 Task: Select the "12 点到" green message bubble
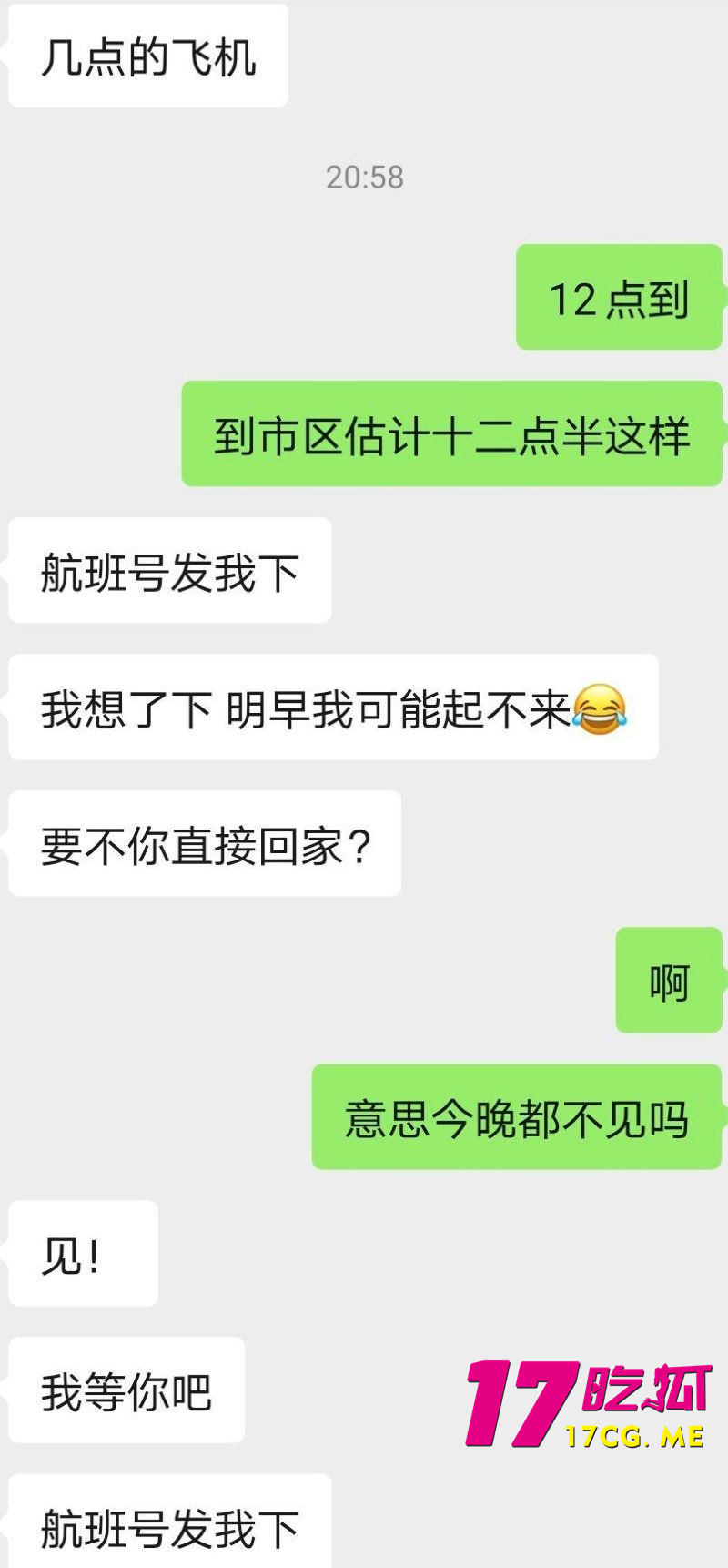coord(622,297)
